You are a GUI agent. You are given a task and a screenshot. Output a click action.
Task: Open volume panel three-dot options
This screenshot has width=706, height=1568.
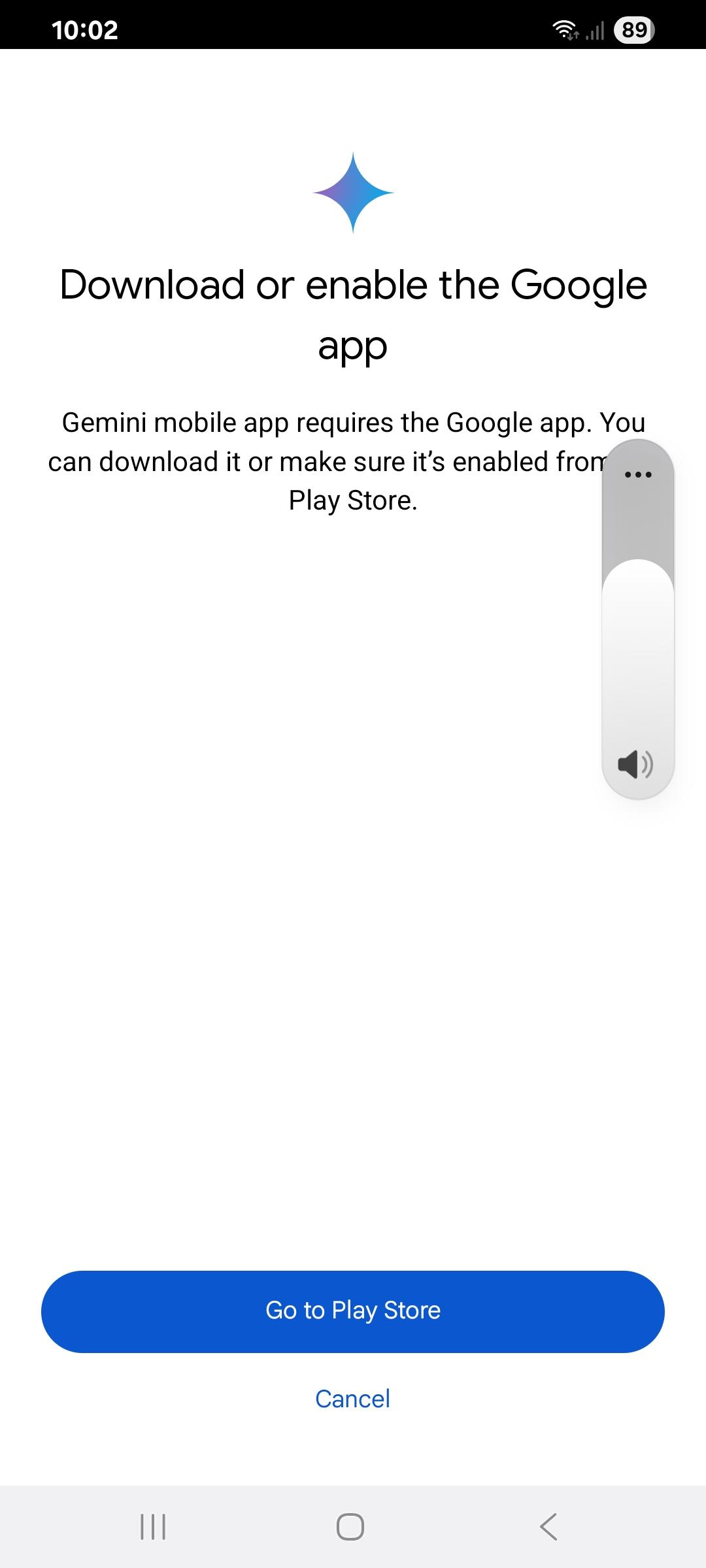[638, 474]
